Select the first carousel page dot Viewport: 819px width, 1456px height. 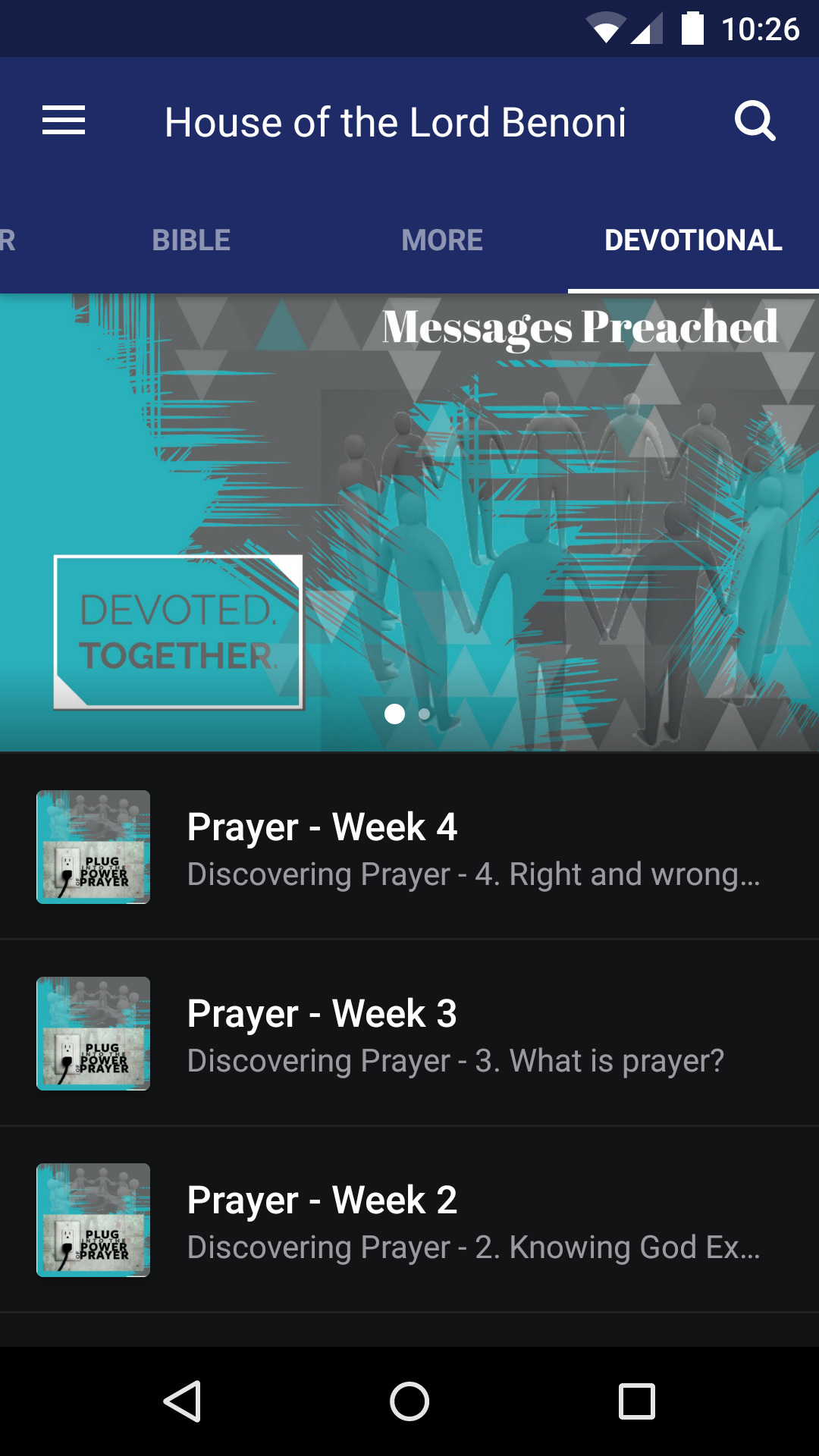395,714
